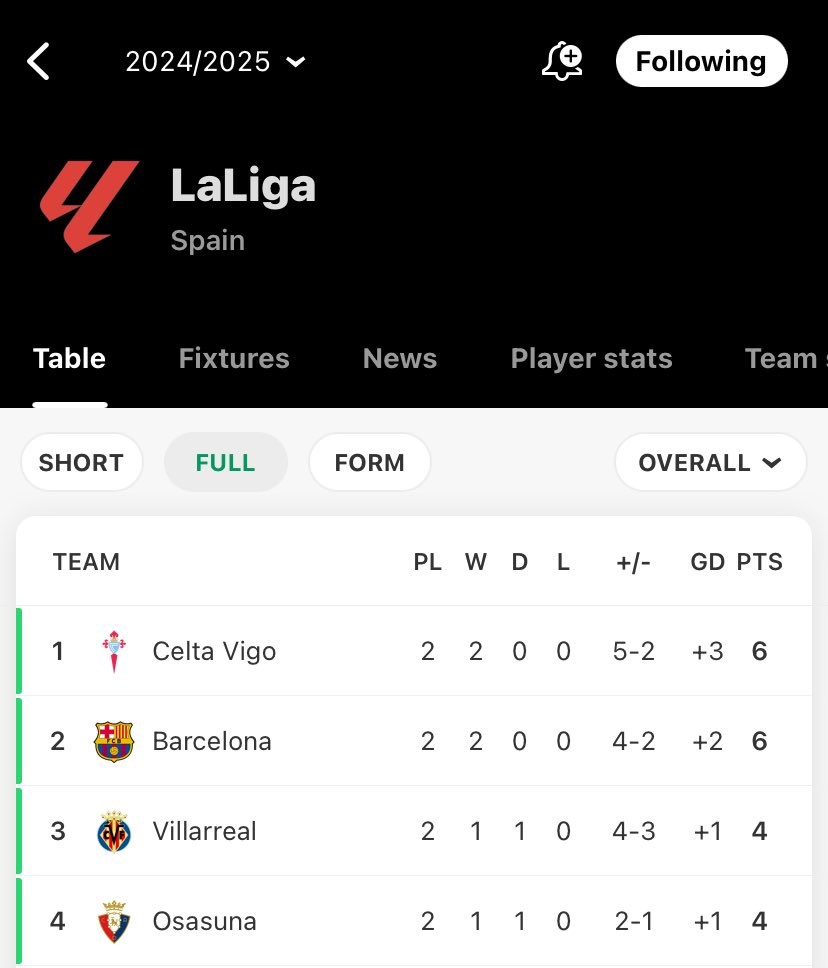Open the Celta Vigo team row
The image size is (828, 968).
pos(214,651)
